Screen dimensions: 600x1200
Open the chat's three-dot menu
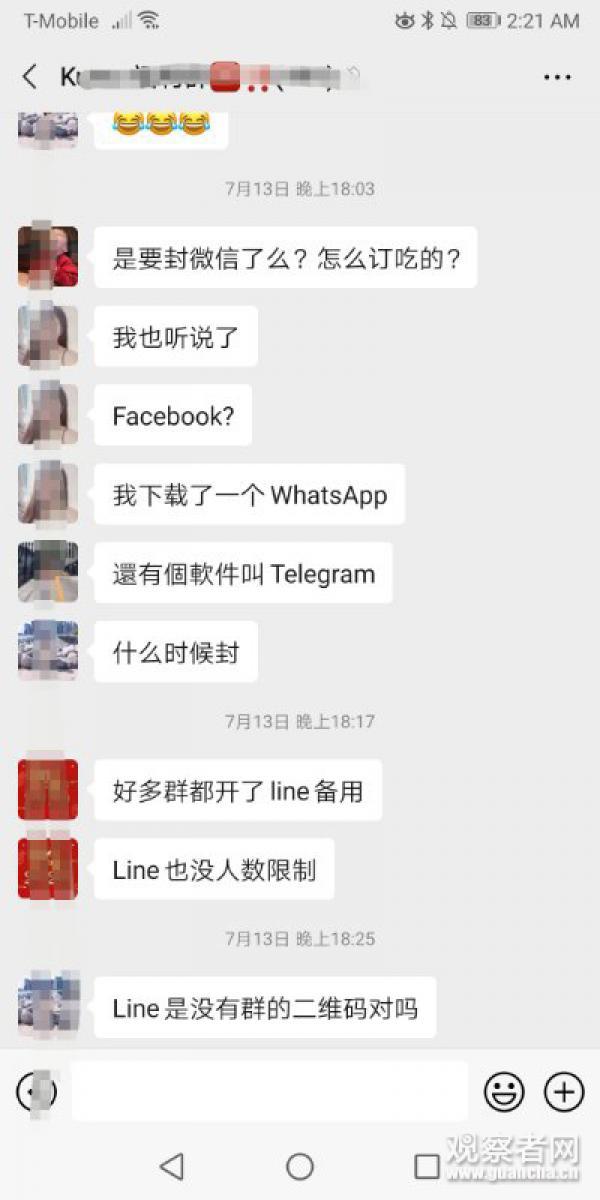click(x=557, y=76)
